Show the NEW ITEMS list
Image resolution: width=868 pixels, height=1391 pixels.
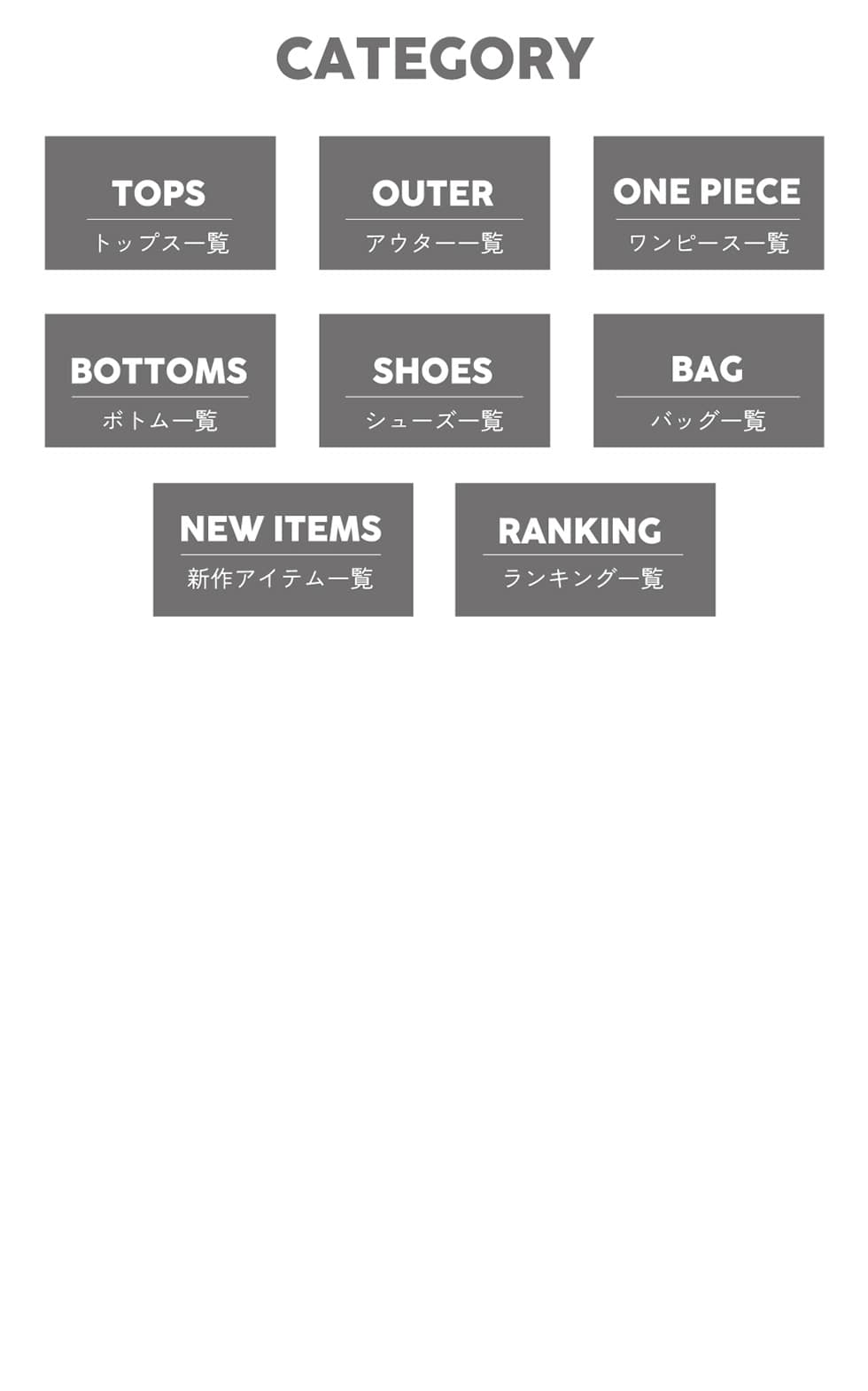click(x=283, y=549)
